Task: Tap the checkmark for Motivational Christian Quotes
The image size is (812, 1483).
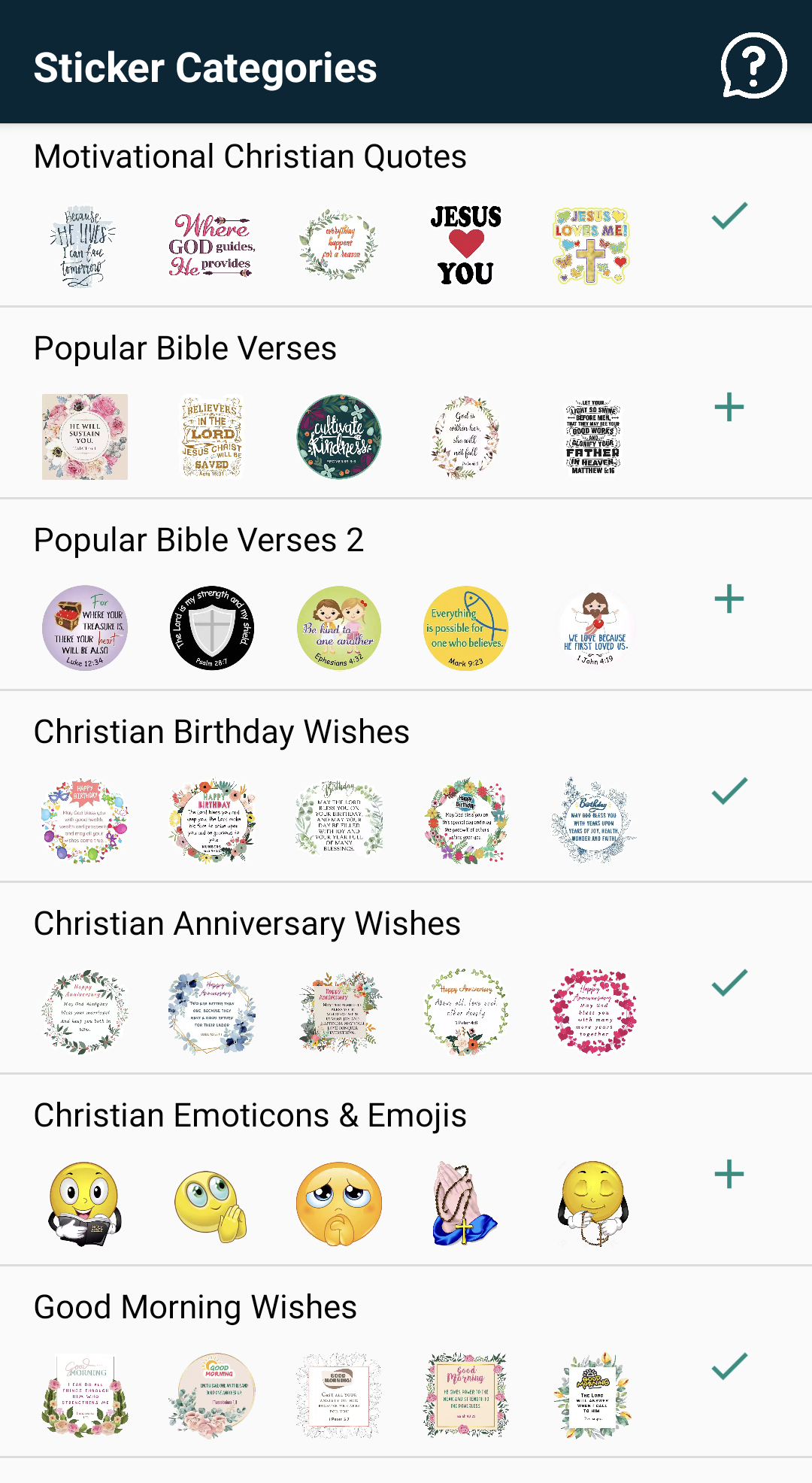Action: [729, 216]
